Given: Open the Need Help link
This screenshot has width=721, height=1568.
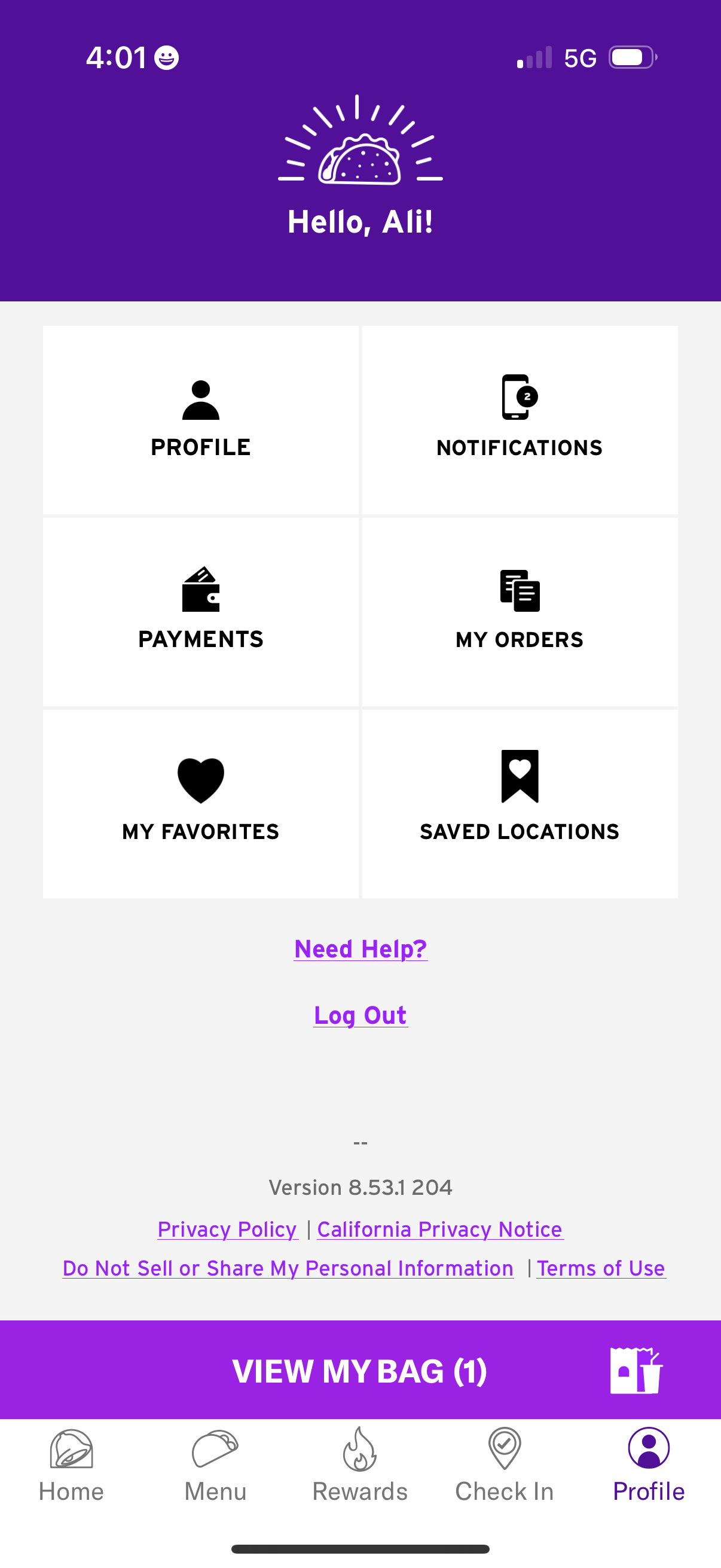Looking at the screenshot, I should coord(361,948).
